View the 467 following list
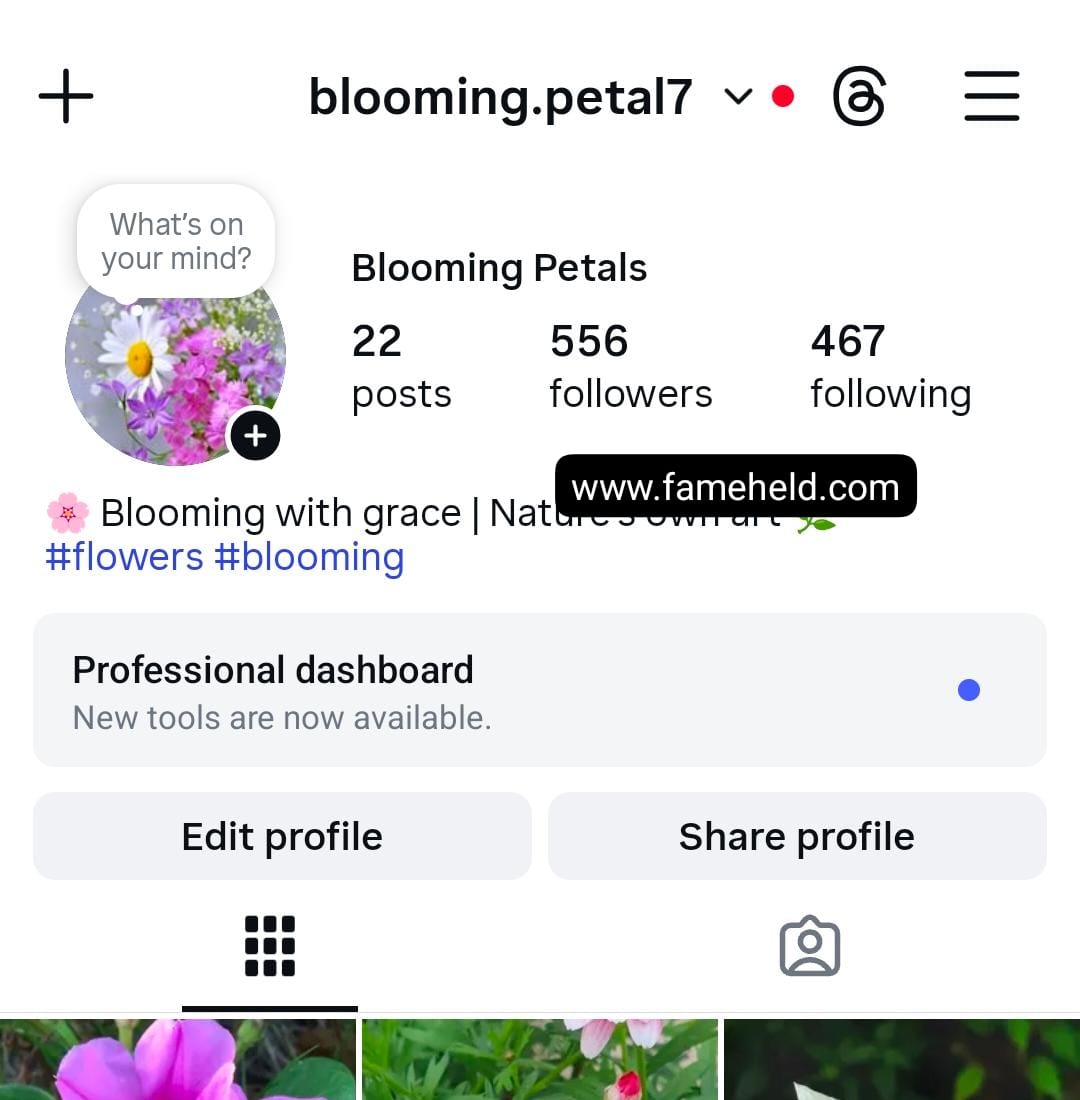This screenshot has height=1100, width=1080. [x=890, y=367]
